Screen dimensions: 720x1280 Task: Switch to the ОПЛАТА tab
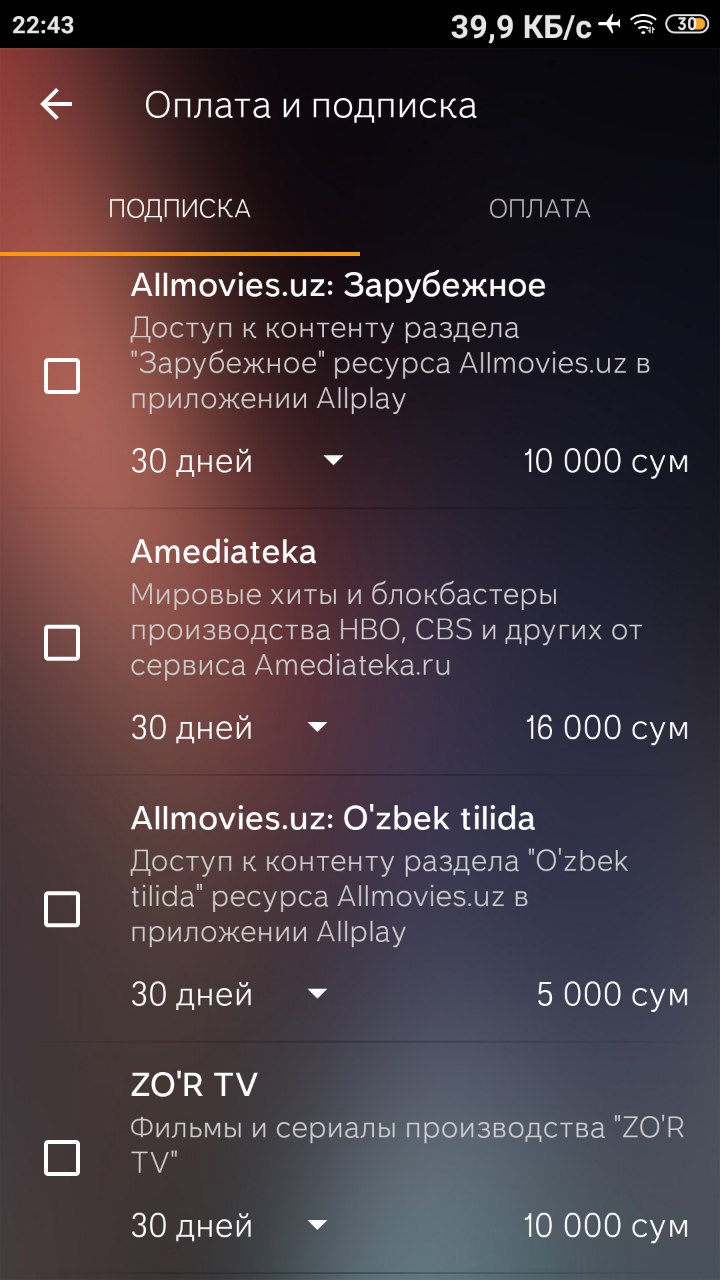540,209
